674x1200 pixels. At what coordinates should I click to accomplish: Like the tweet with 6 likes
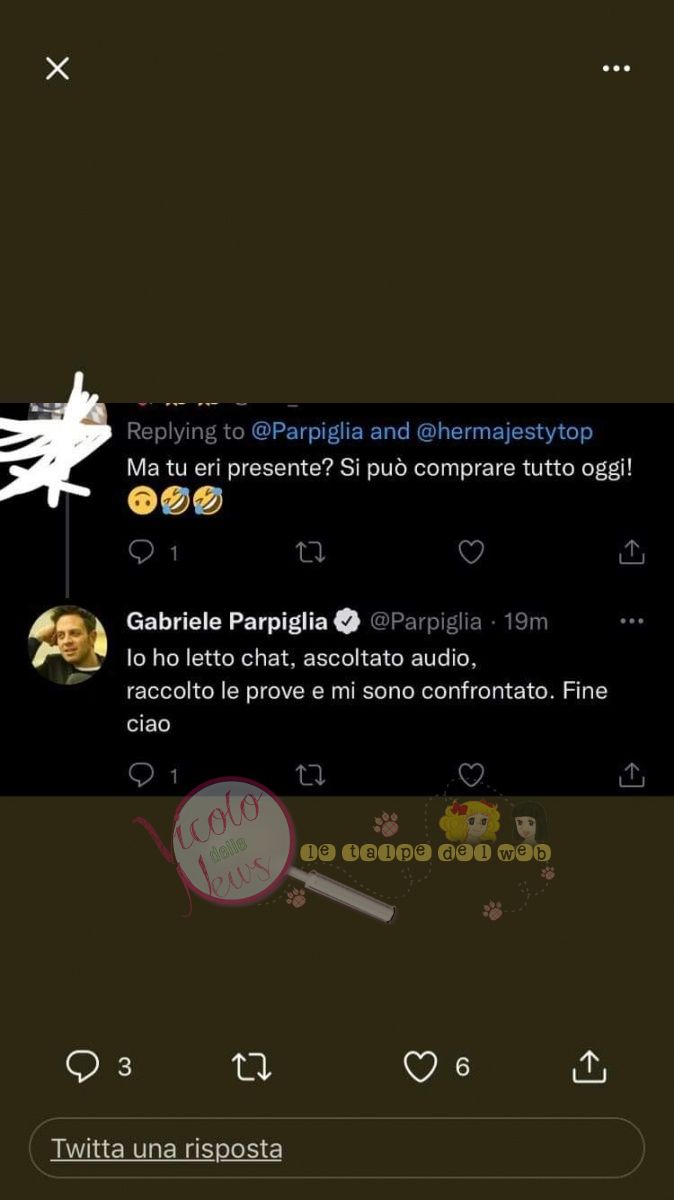tap(421, 1067)
